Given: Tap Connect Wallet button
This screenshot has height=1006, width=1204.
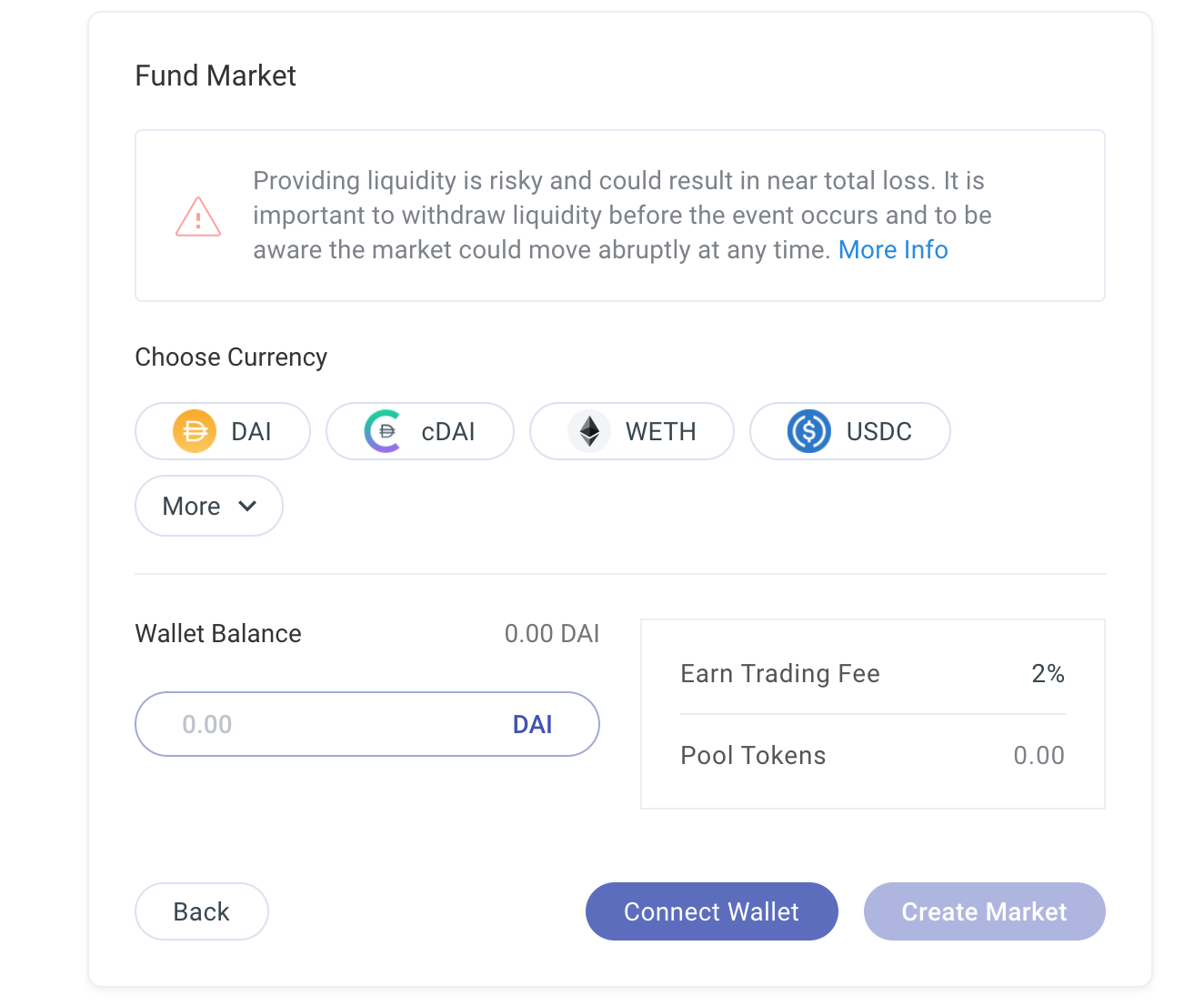Looking at the screenshot, I should (711, 911).
